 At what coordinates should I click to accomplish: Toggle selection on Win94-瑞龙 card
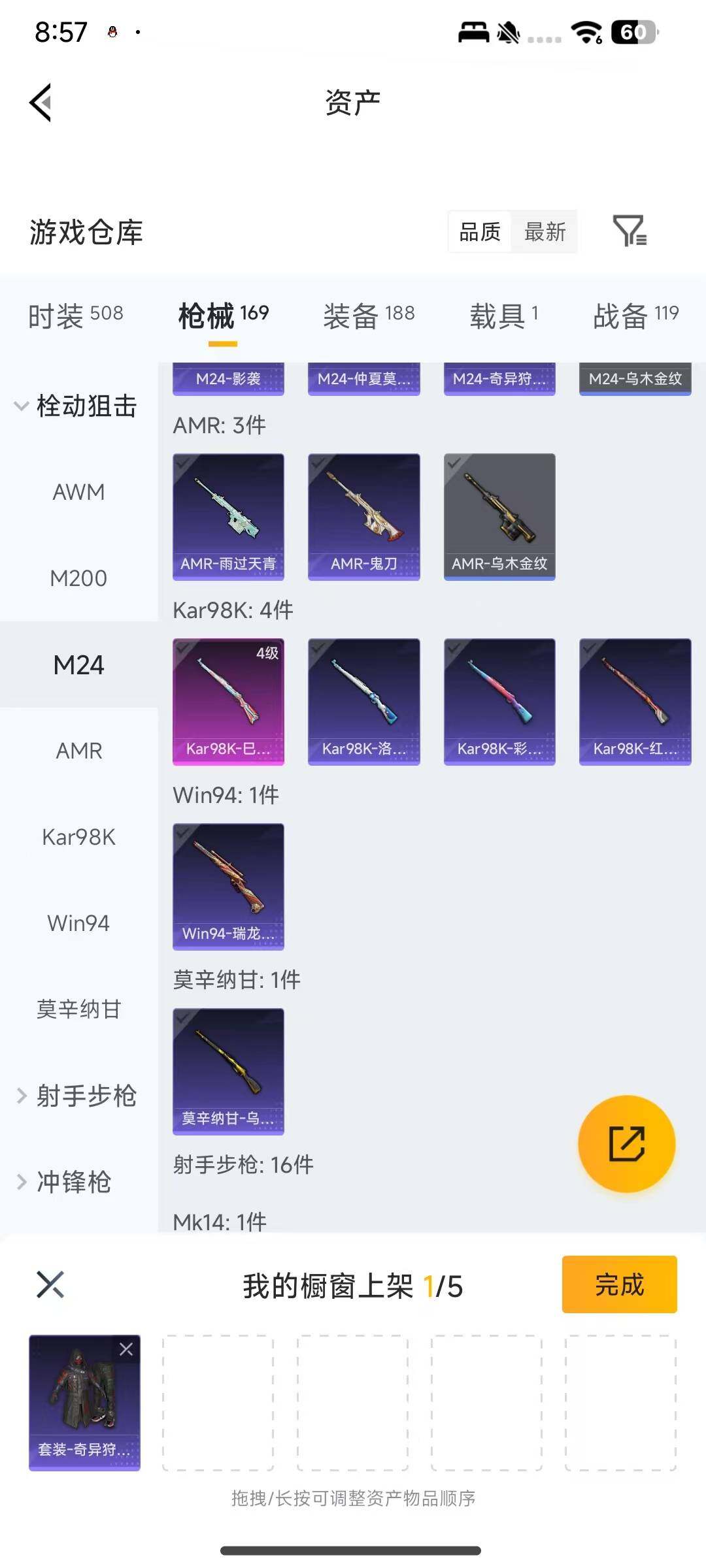182,835
